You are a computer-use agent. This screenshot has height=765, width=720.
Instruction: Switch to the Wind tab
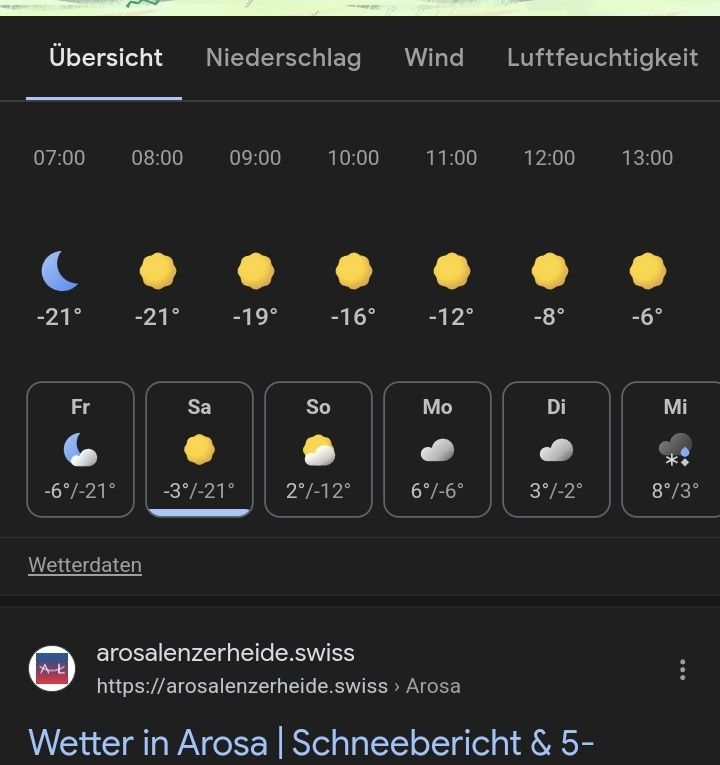point(434,58)
